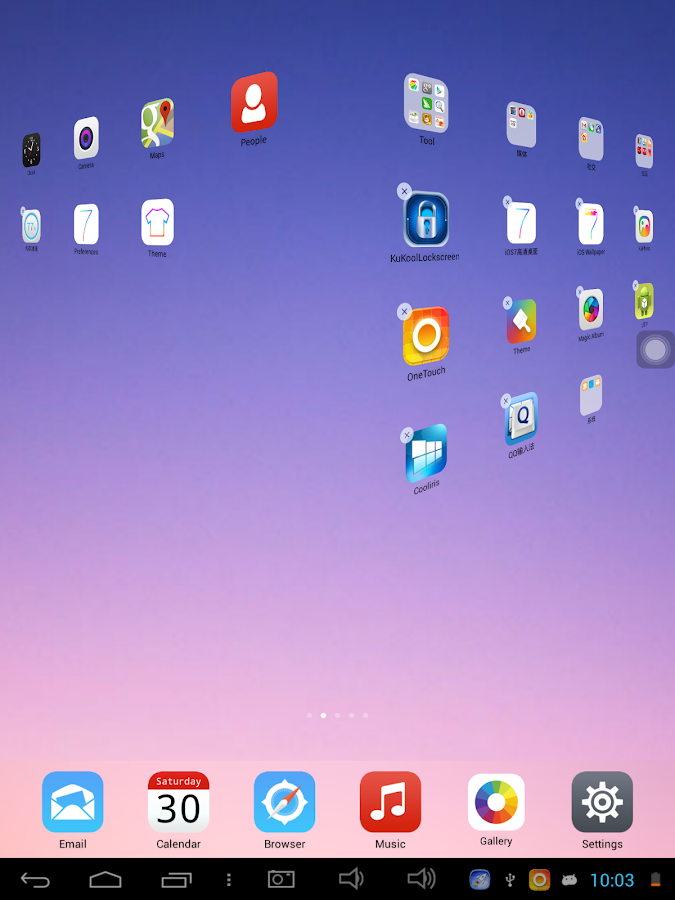Tap the floating assistive touch button

point(655,350)
